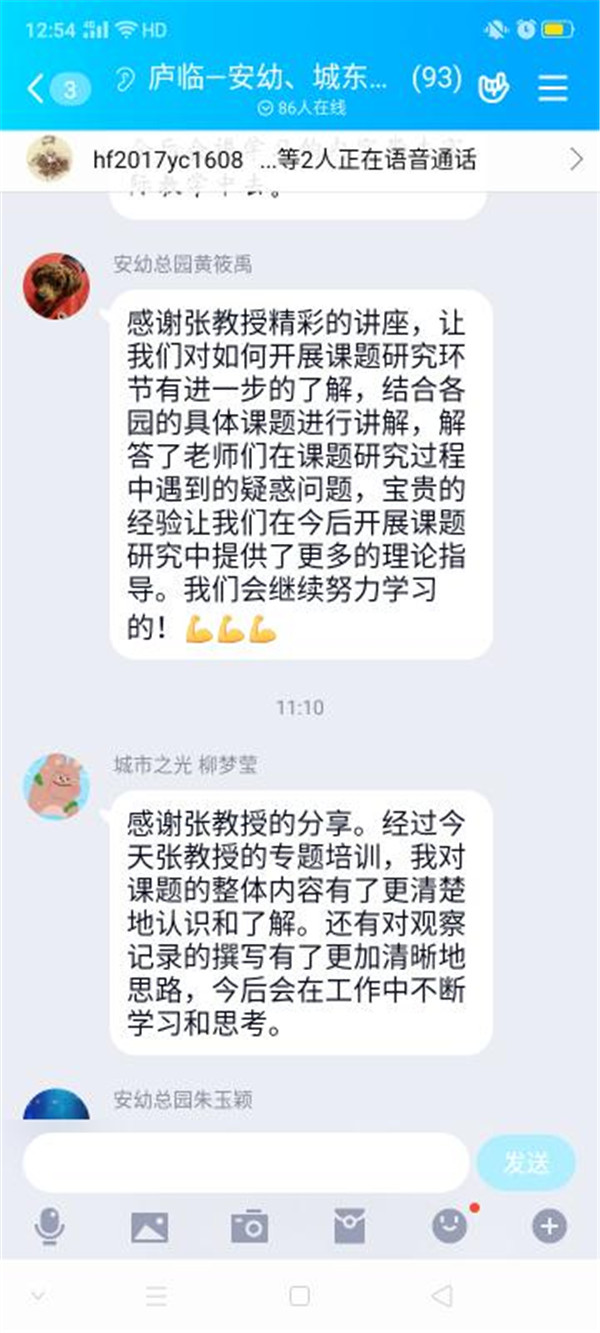Tap the system home button
Screen dimensions: 600x1333
299,1296
